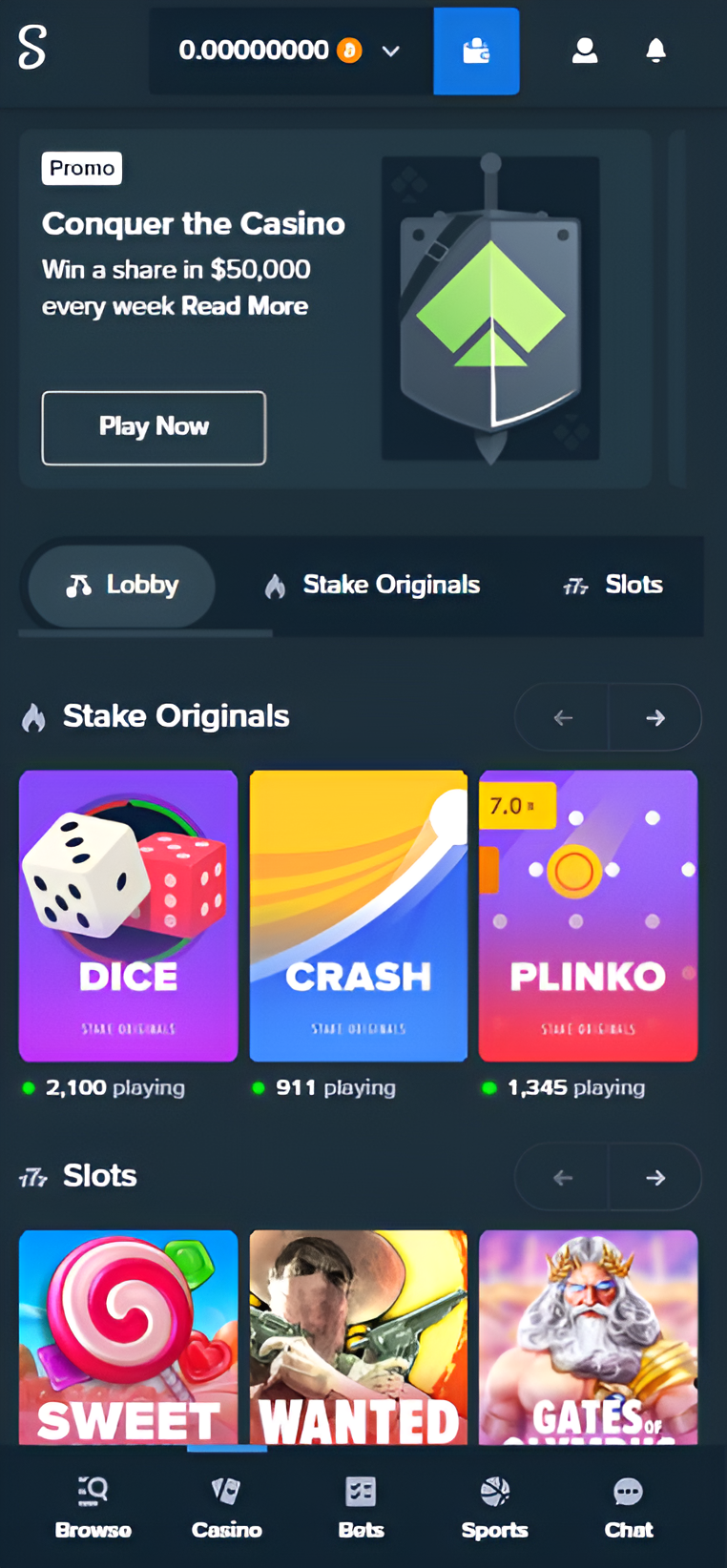Launch the Crash game
This screenshot has height=1568, width=727.
click(359, 916)
